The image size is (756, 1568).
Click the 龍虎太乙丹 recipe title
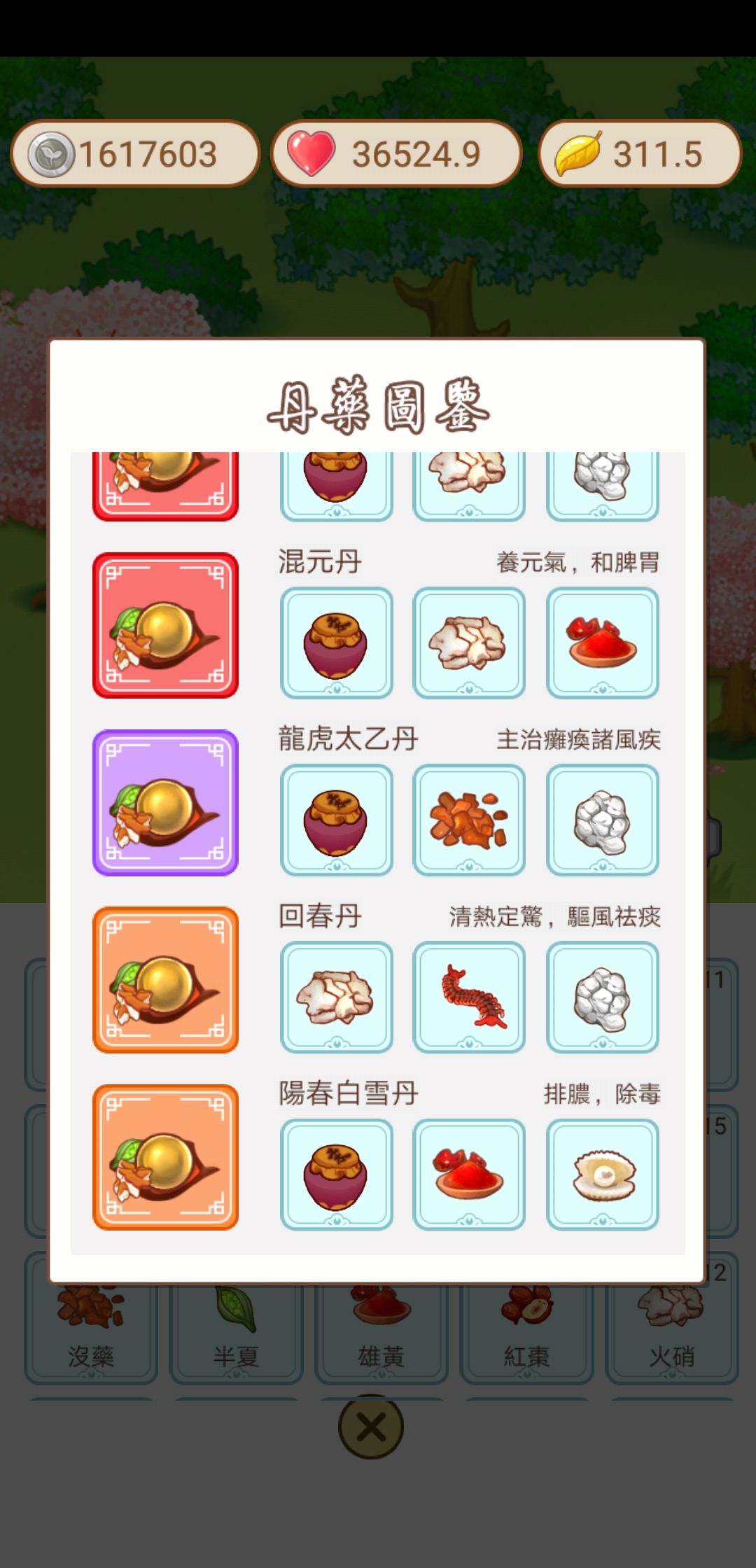(x=345, y=738)
